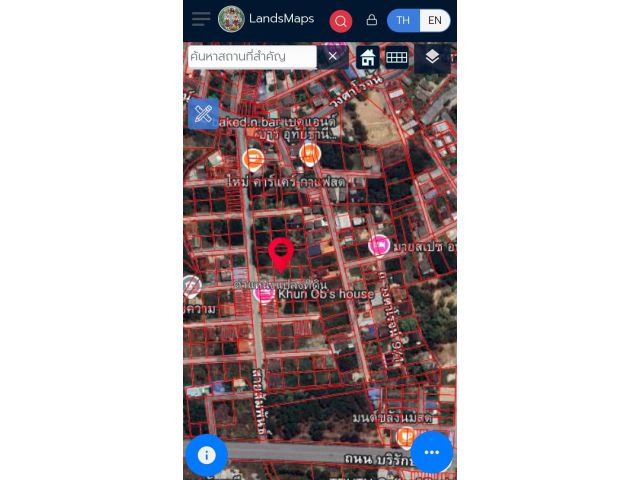Clear the search field with X
Image resolution: width=640 pixels, height=480 pixels.
tap(333, 56)
